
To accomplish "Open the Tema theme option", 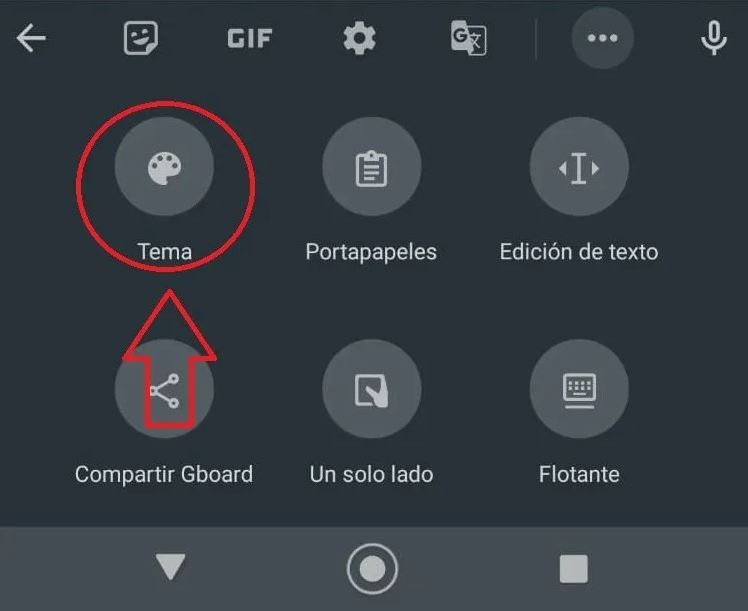I will click(x=165, y=168).
